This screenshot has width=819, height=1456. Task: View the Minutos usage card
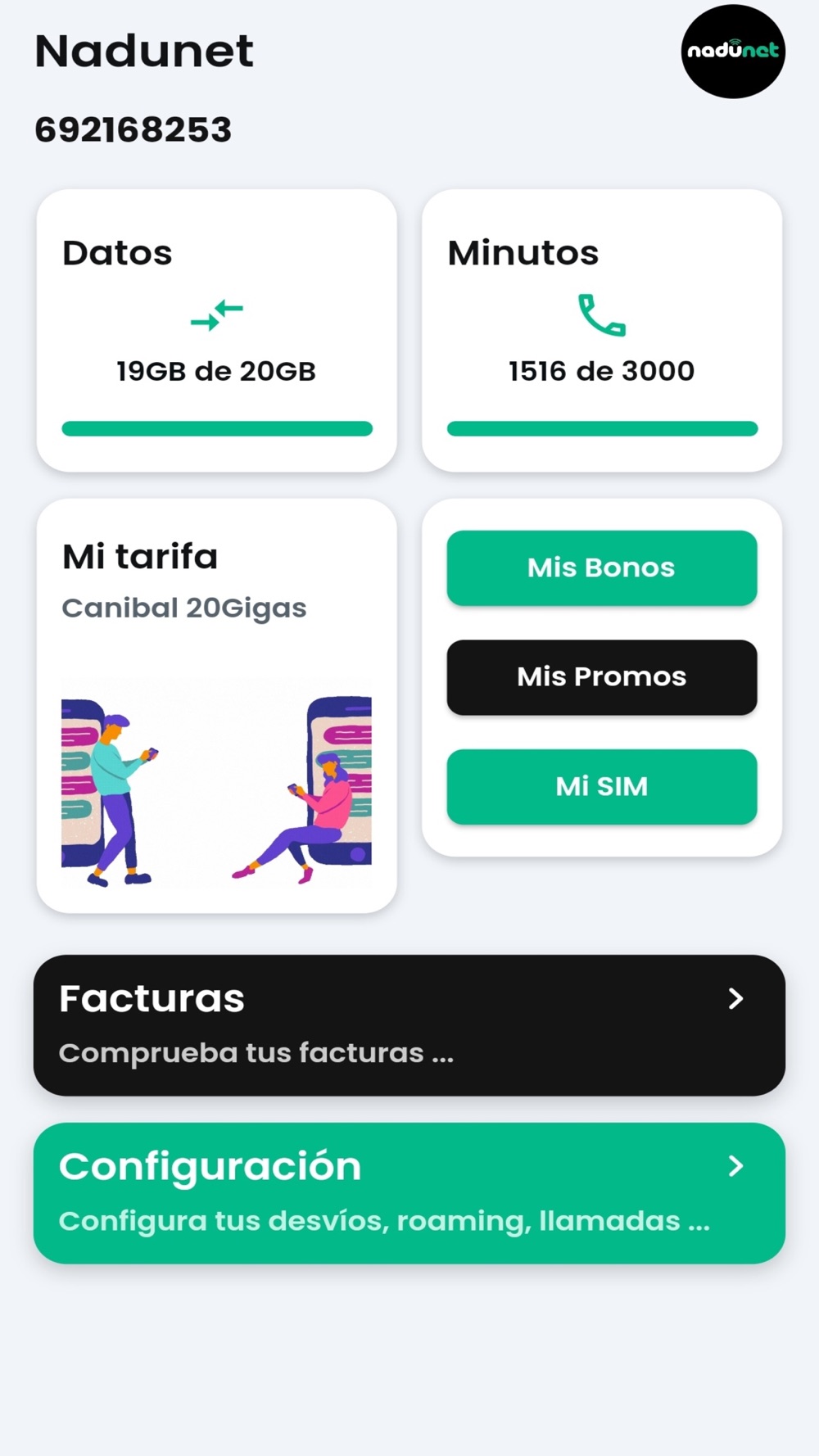click(x=601, y=331)
